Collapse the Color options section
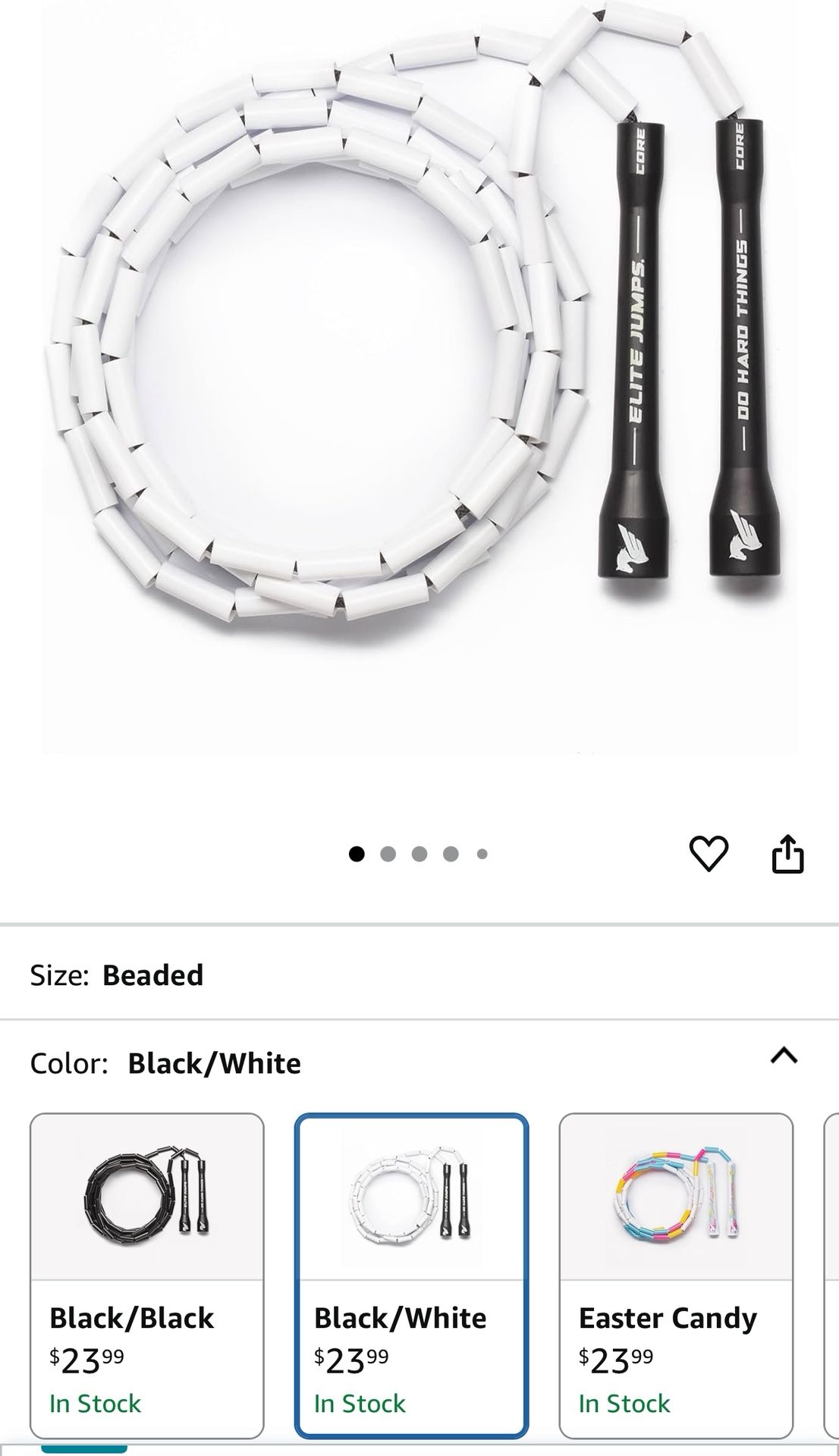This screenshot has width=839, height=1456. [x=784, y=1056]
